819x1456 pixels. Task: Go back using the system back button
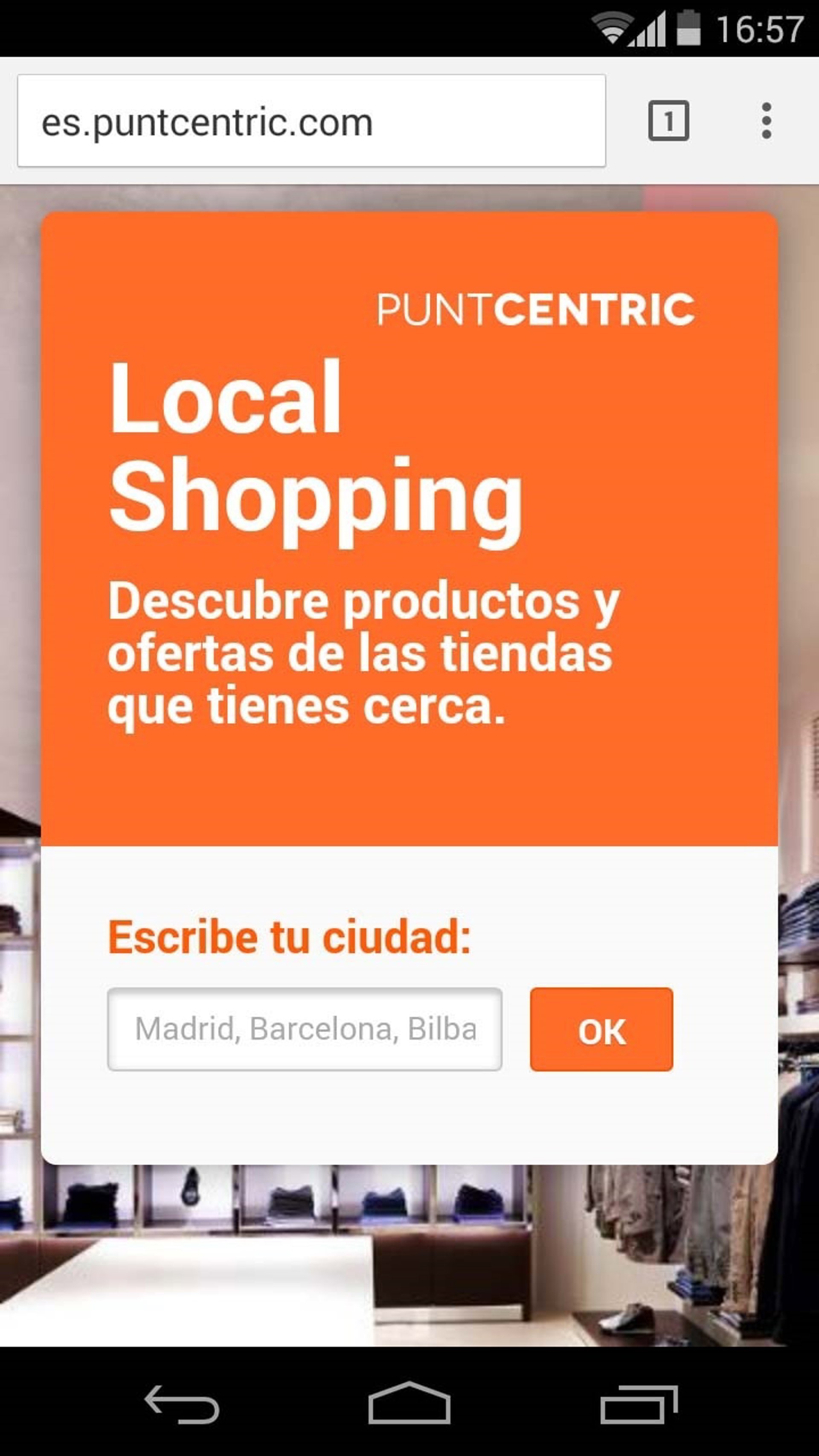(x=182, y=1404)
